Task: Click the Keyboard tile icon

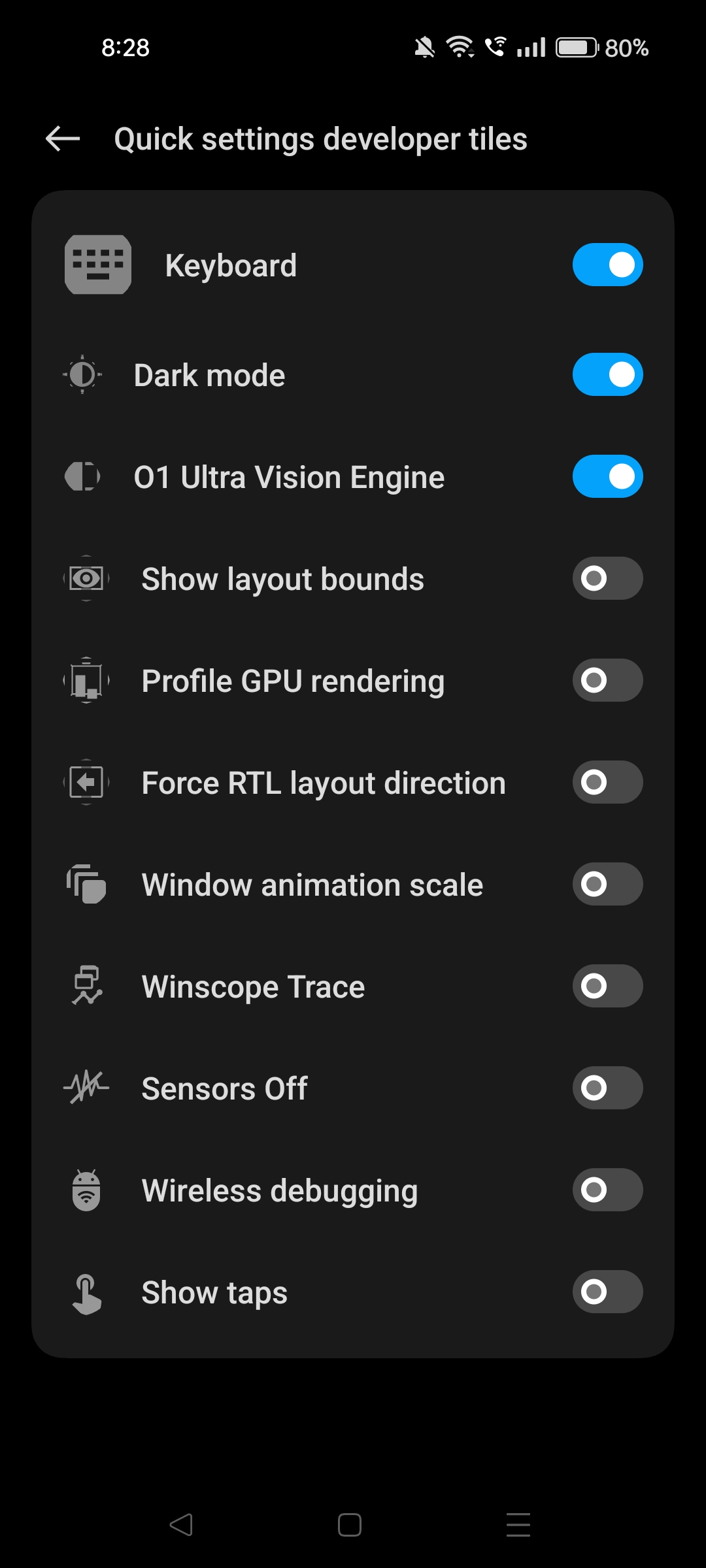Action: 98,265
